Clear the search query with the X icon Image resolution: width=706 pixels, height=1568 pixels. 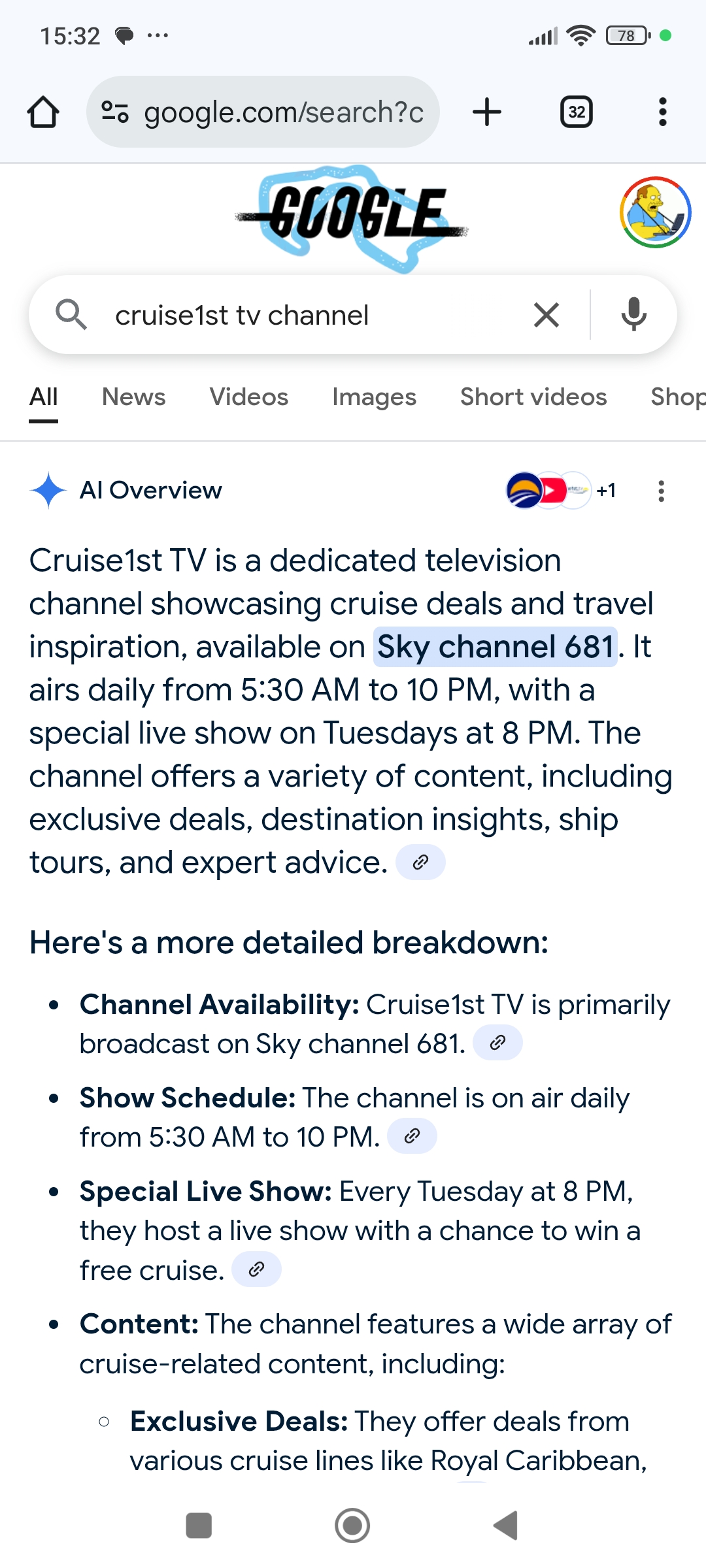[x=546, y=314]
